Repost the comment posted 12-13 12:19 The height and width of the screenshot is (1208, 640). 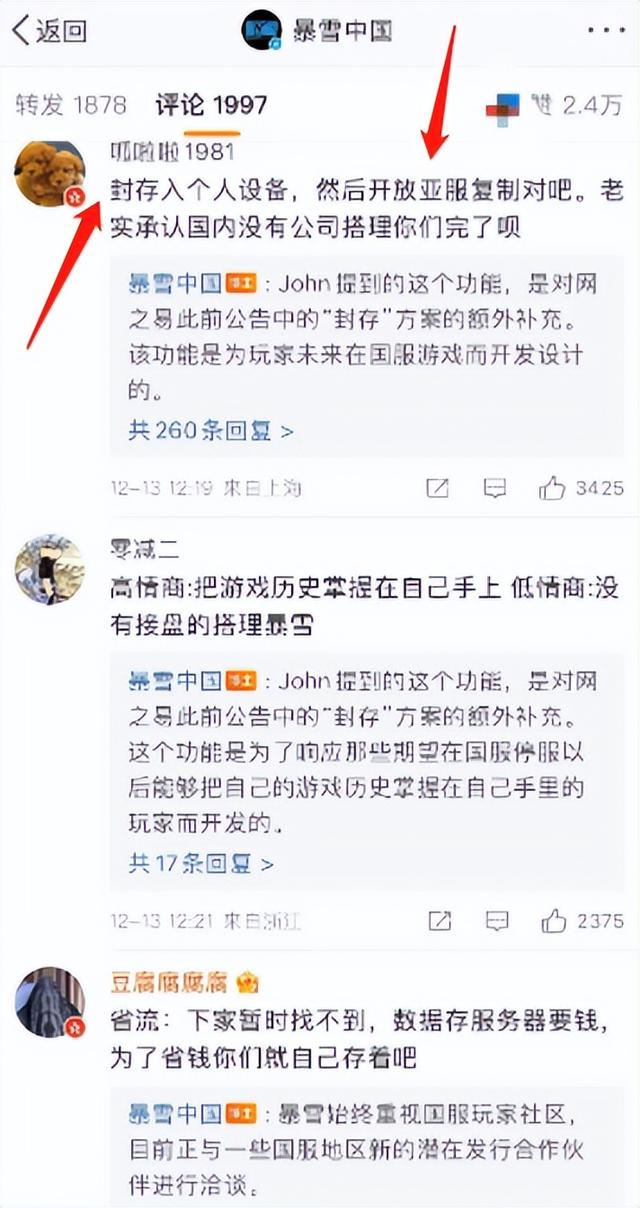click(x=438, y=488)
